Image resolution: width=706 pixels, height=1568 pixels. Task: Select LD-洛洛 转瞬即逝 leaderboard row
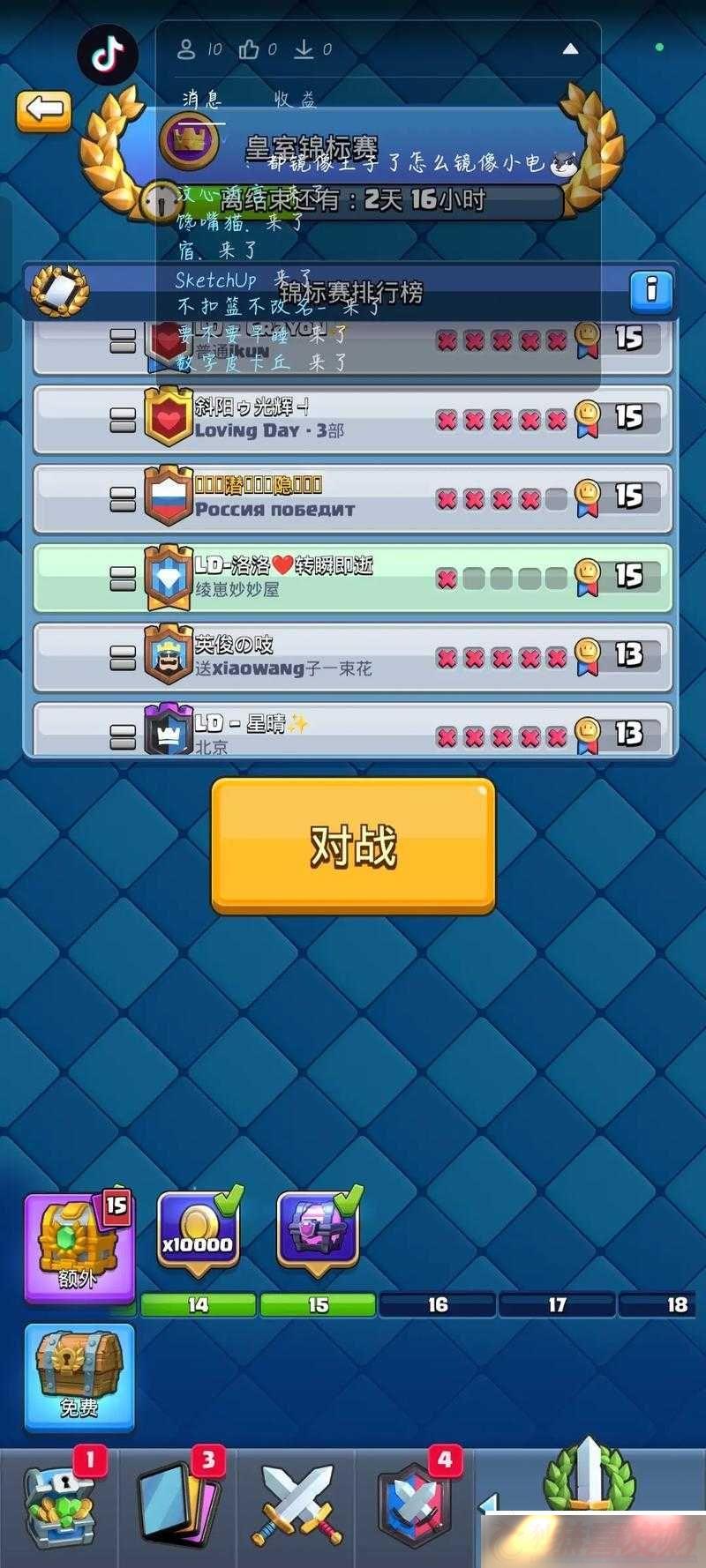click(353, 578)
